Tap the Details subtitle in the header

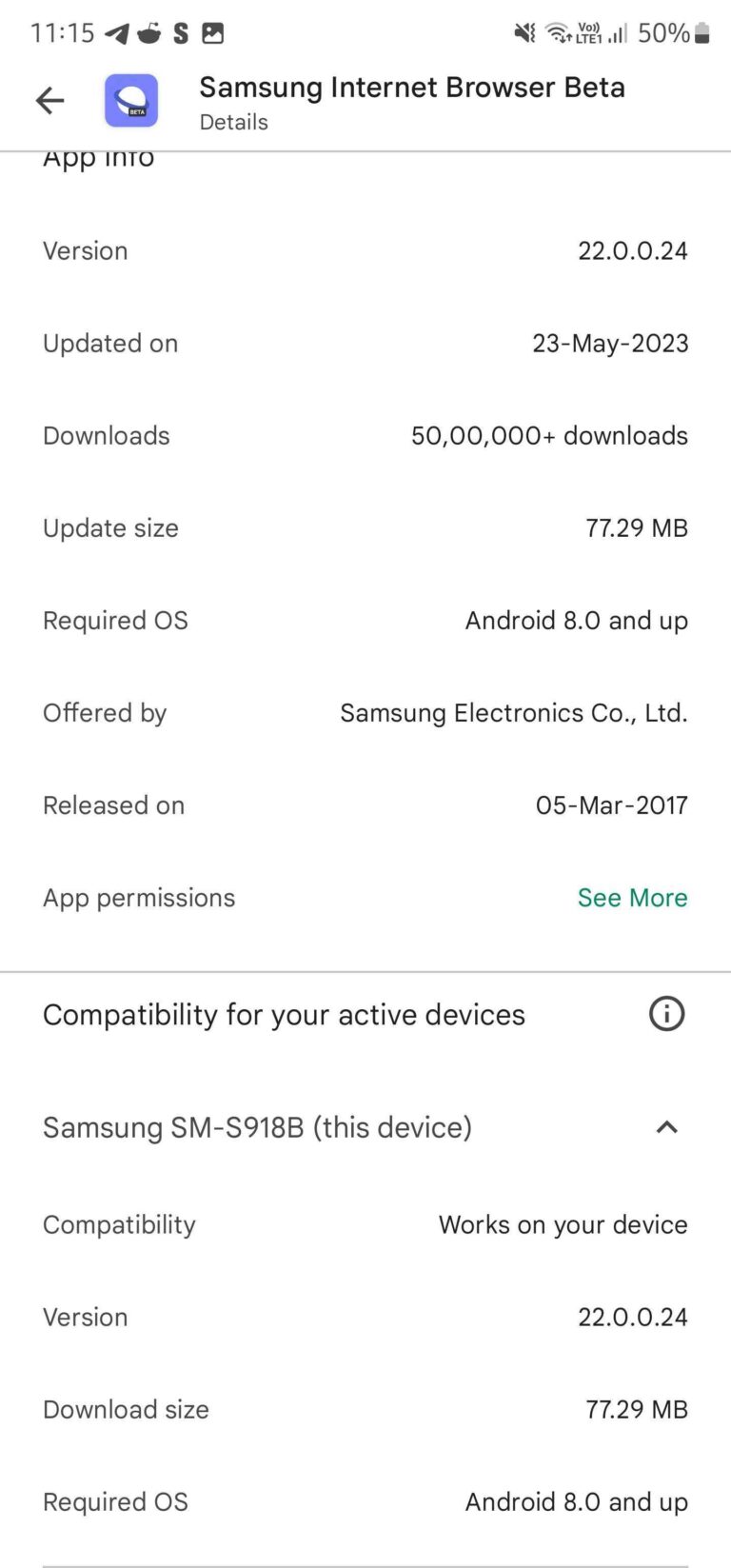coord(233,122)
